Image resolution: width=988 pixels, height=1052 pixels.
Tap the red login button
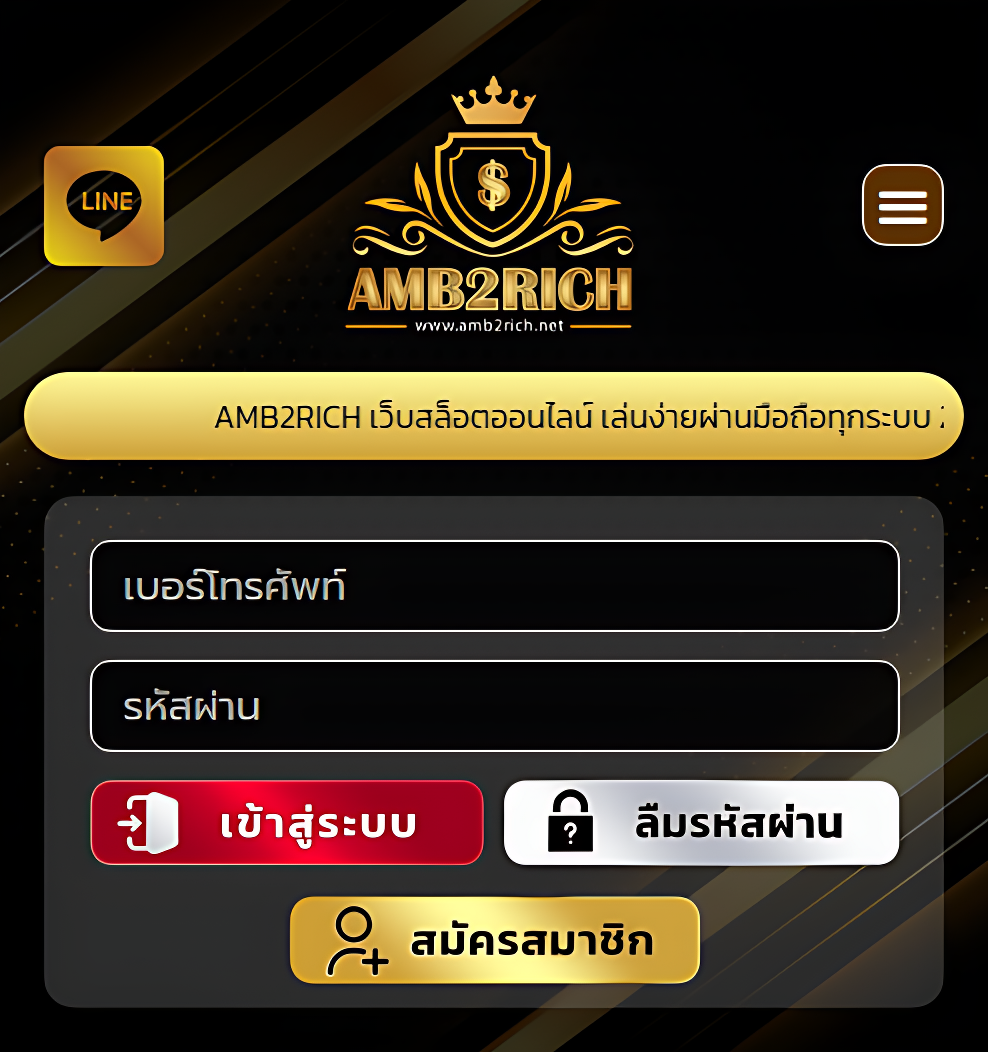pos(287,823)
